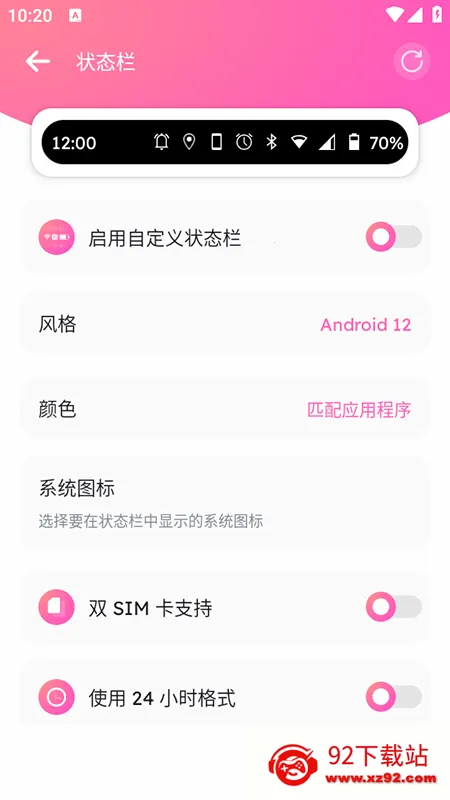Image resolution: width=450 pixels, height=800 pixels.
Task: Open 系统图标 system icons
Action: click(x=225, y=503)
